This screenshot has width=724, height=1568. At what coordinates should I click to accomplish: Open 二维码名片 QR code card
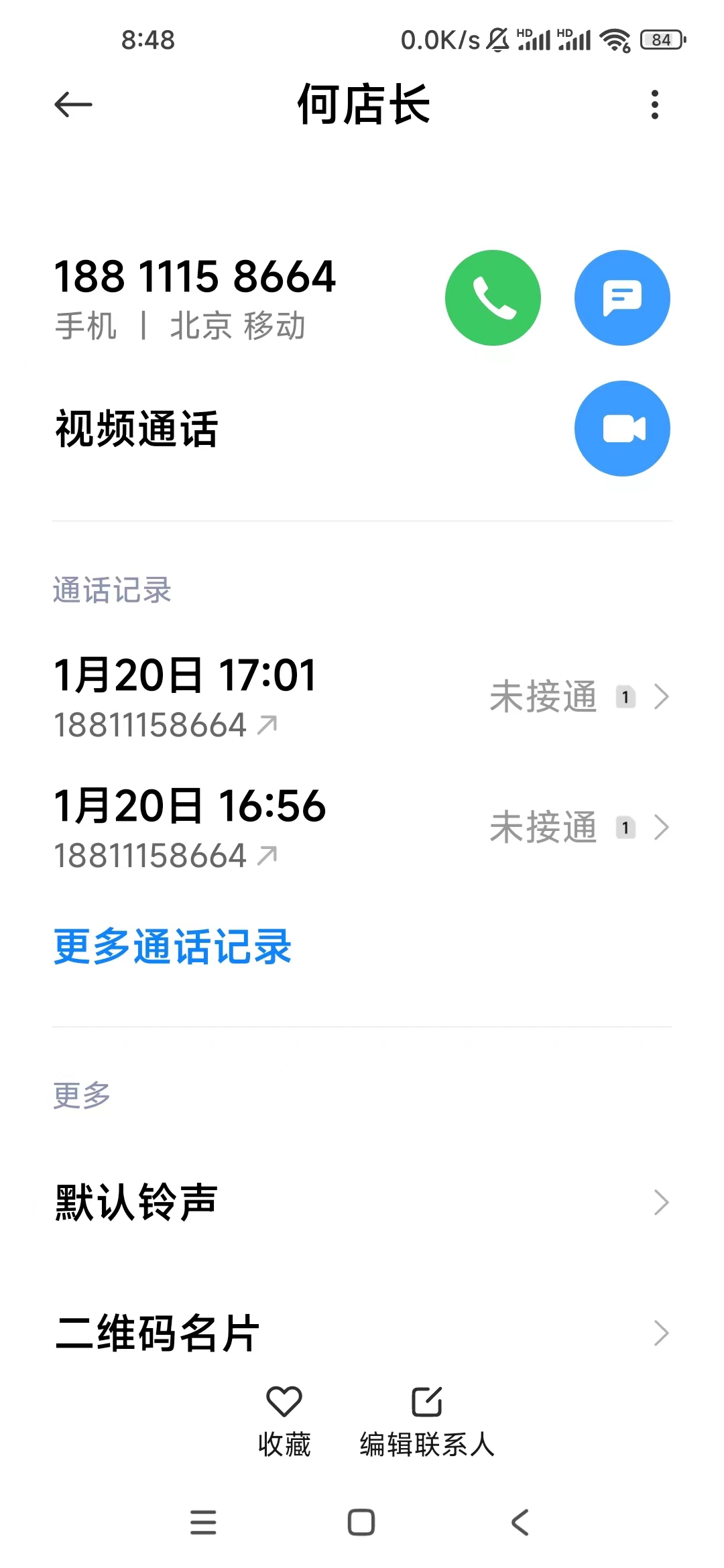(x=362, y=1333)
